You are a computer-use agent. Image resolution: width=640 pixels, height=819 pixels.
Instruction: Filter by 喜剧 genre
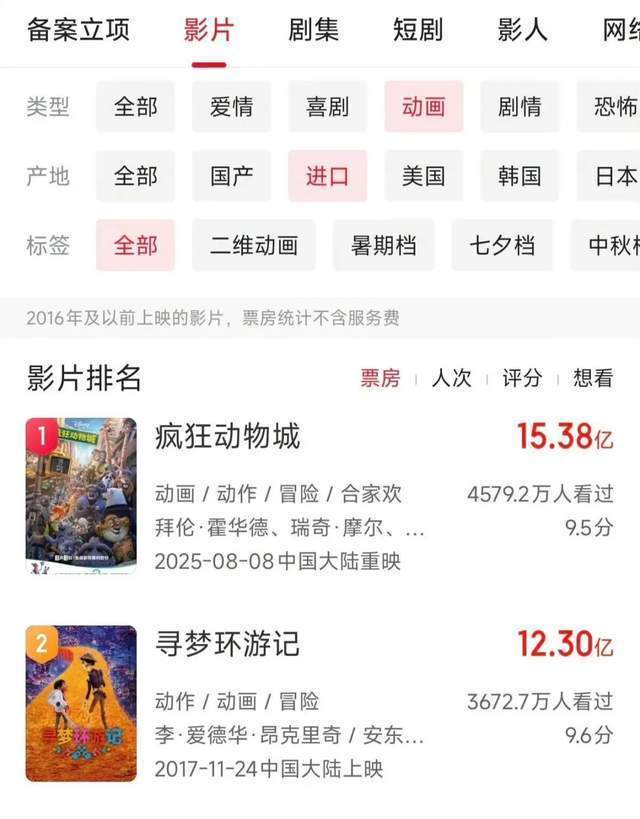click(x=327, y=106)
